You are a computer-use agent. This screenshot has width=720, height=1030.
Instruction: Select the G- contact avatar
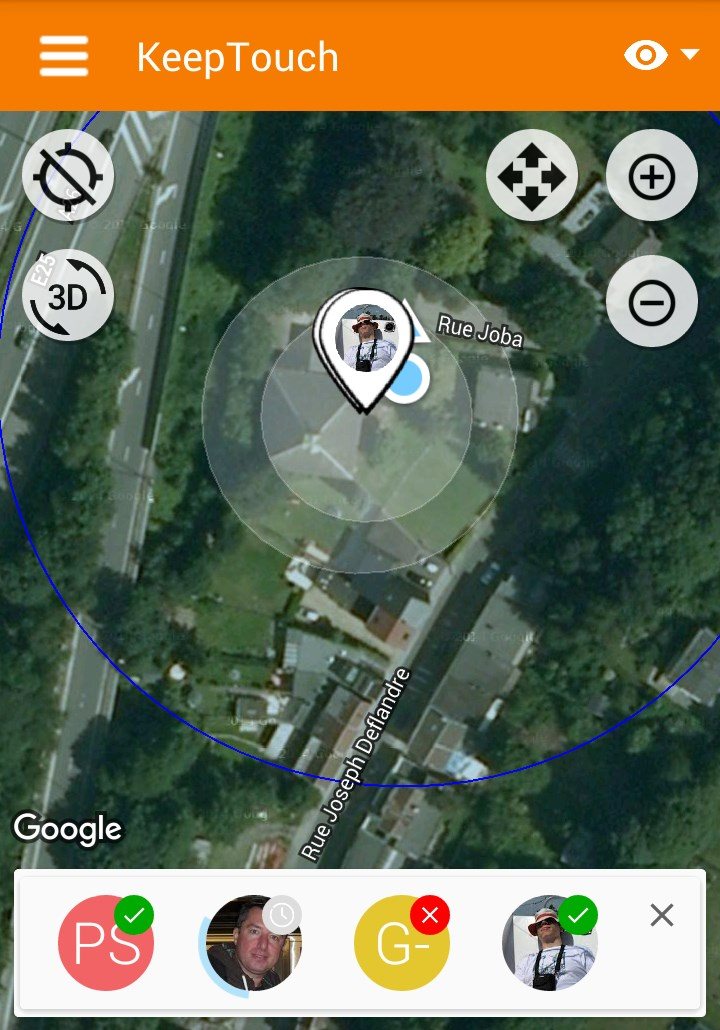tap(401, 943)
